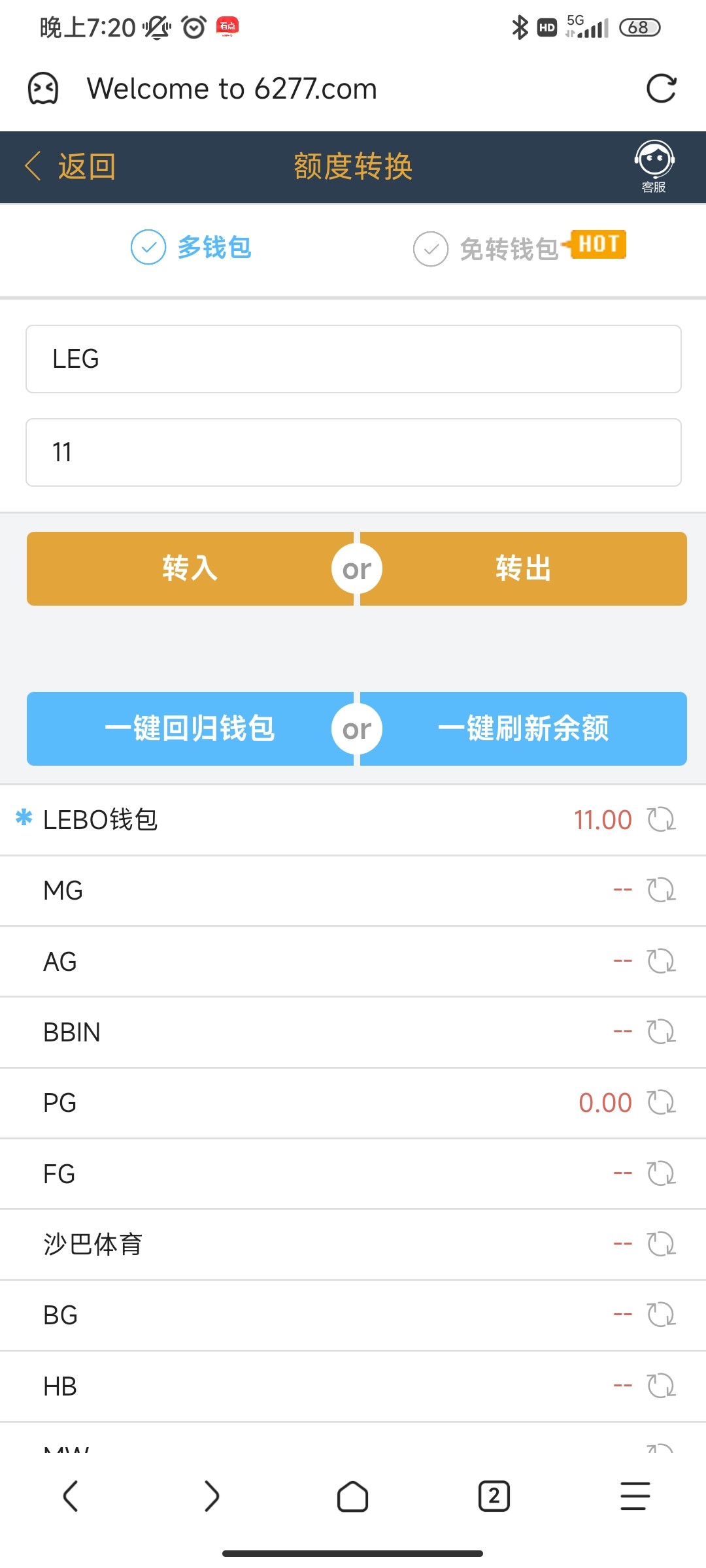Screen dimensions: 706x1568
Task: Refresh the LEBO钱包 balance
Action: [x=661, y=819]
